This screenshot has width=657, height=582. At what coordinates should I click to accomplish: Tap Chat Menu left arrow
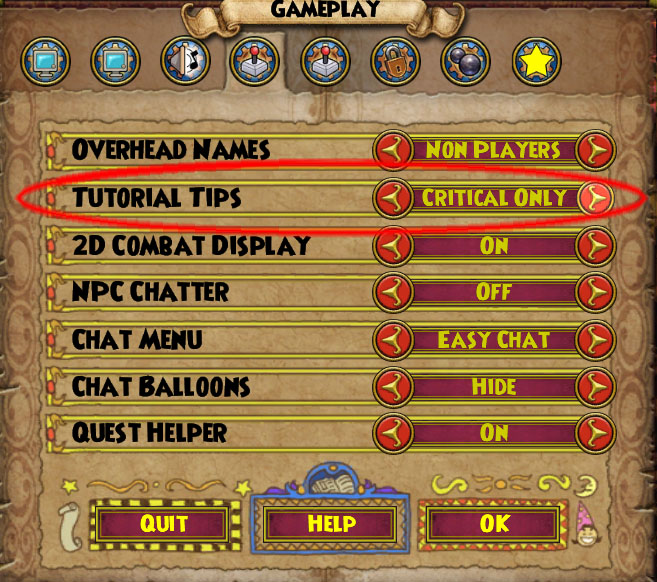(393, 339)
